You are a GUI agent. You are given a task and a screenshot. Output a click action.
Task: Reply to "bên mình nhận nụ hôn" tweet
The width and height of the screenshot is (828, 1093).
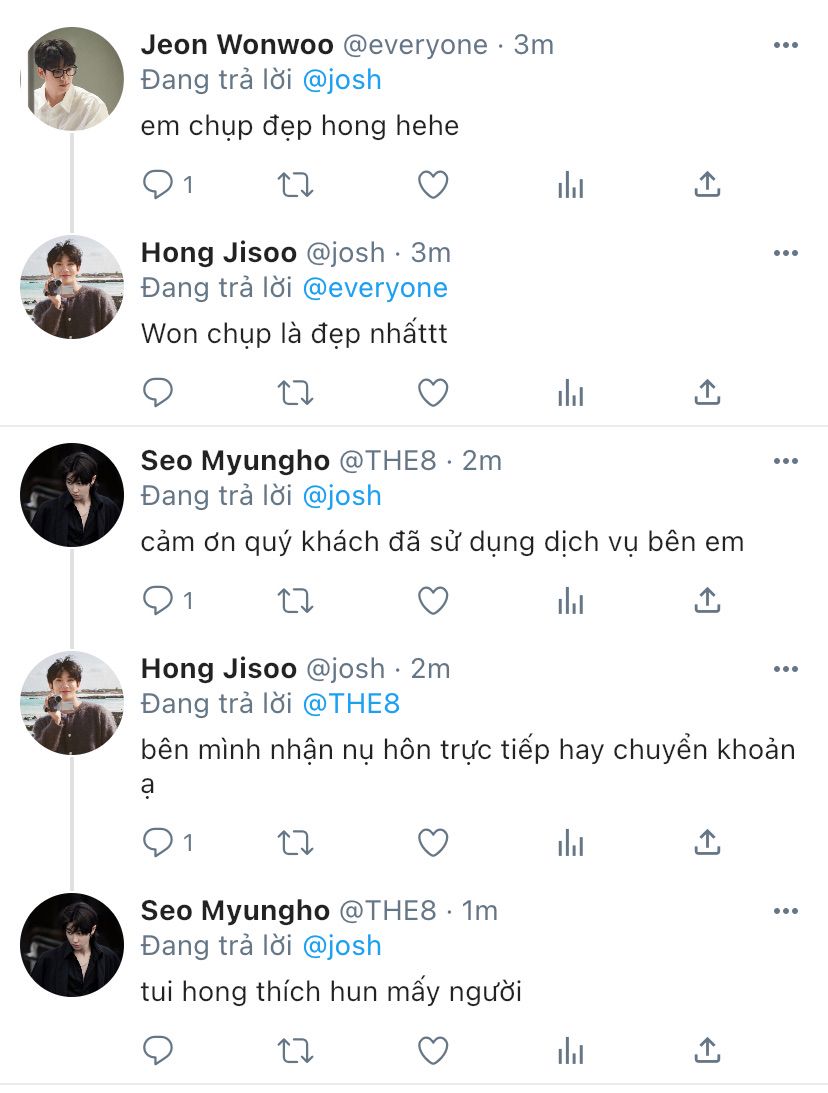[x=158, y=842]
